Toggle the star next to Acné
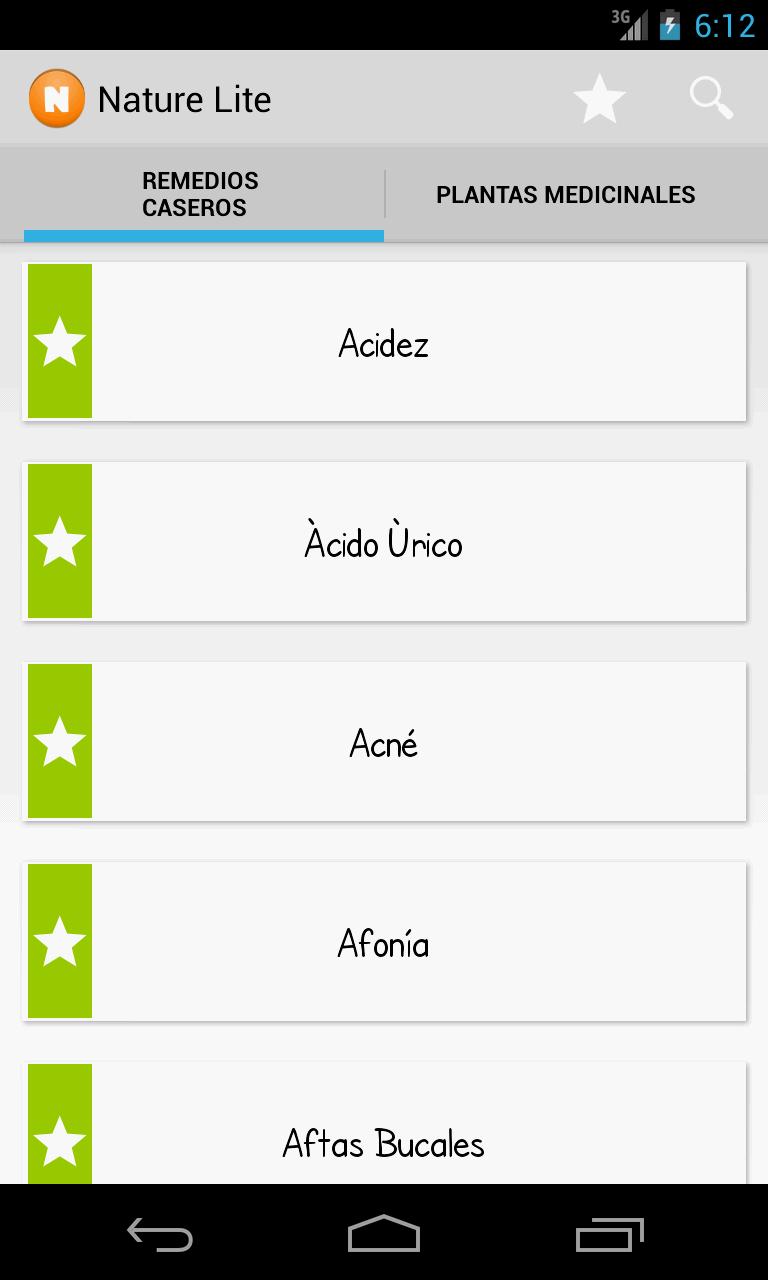The height and width of the screenshot is (1280, 768). tap(59, 740)
